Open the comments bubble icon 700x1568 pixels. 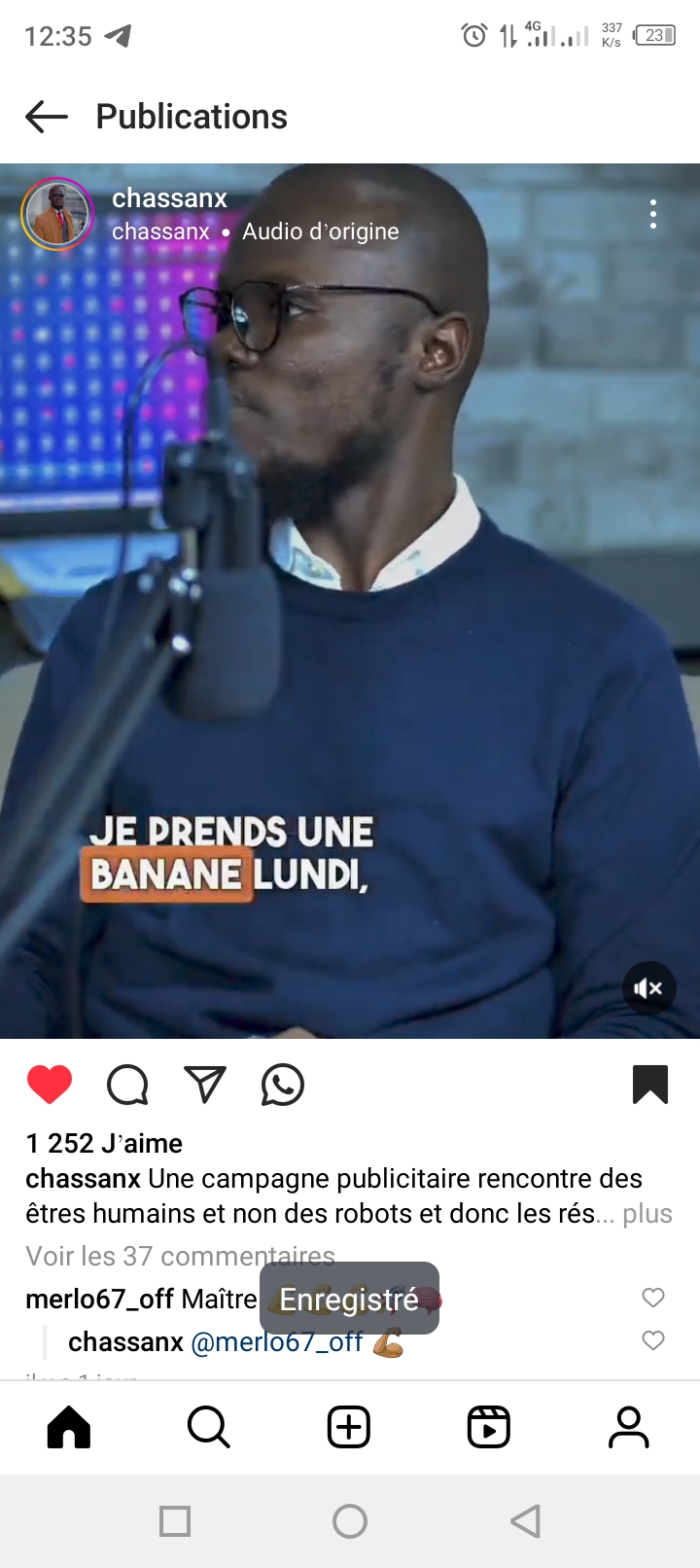pos(127,1085)
